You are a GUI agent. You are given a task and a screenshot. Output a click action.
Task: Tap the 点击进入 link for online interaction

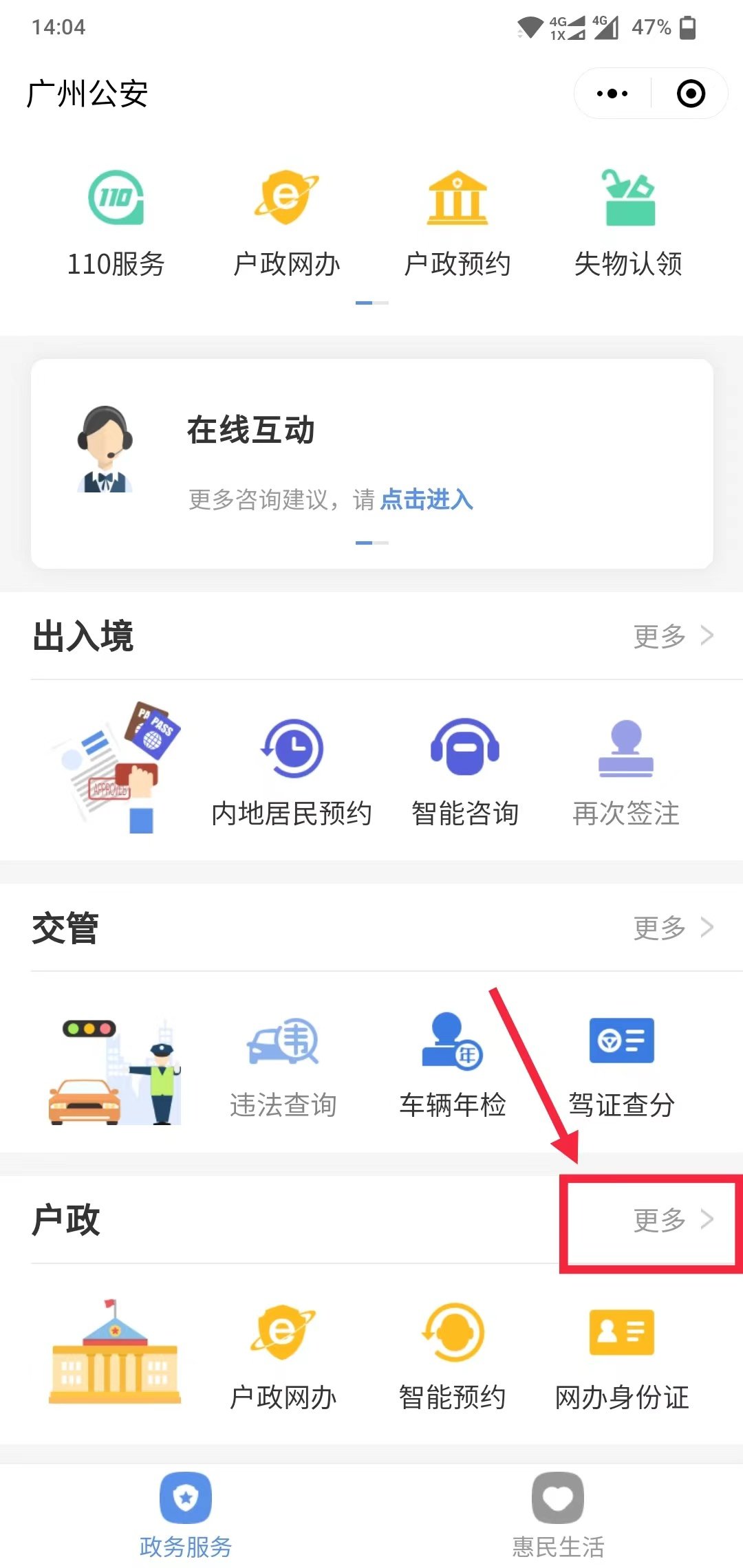(x=427, y=499)
